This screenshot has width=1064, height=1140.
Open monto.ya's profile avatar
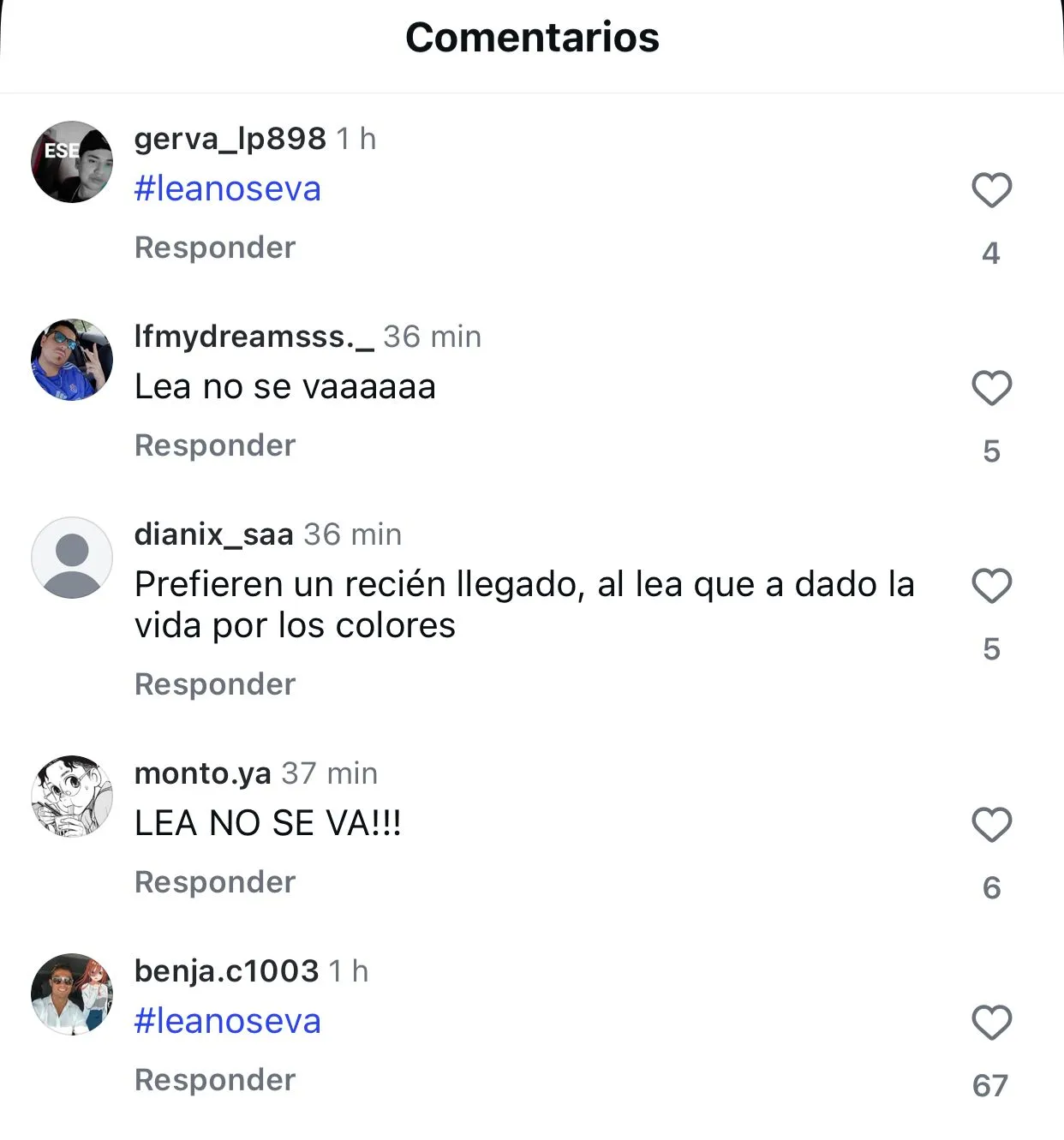(72, 797)
